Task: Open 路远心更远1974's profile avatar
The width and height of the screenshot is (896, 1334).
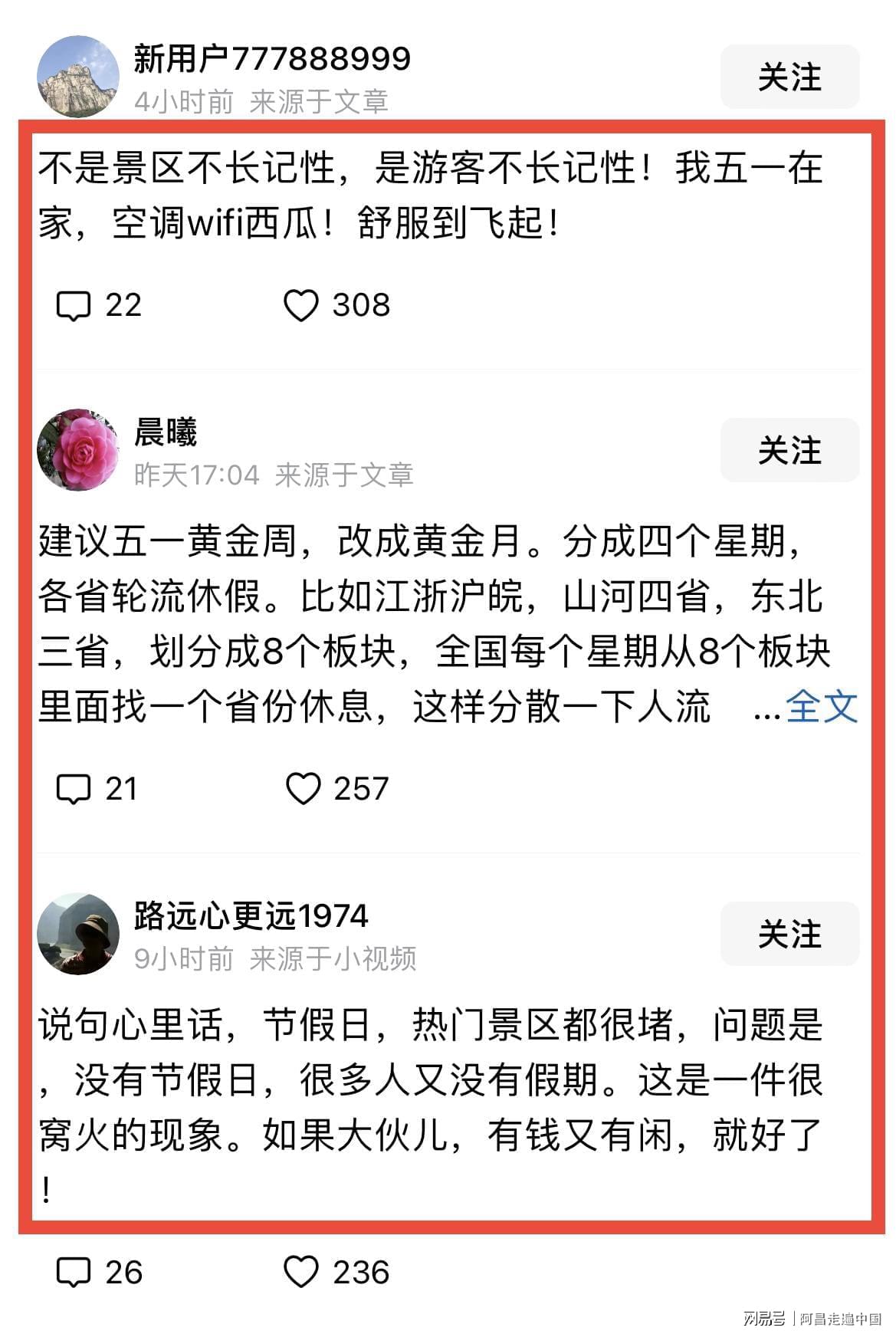Action: (77, 934)
